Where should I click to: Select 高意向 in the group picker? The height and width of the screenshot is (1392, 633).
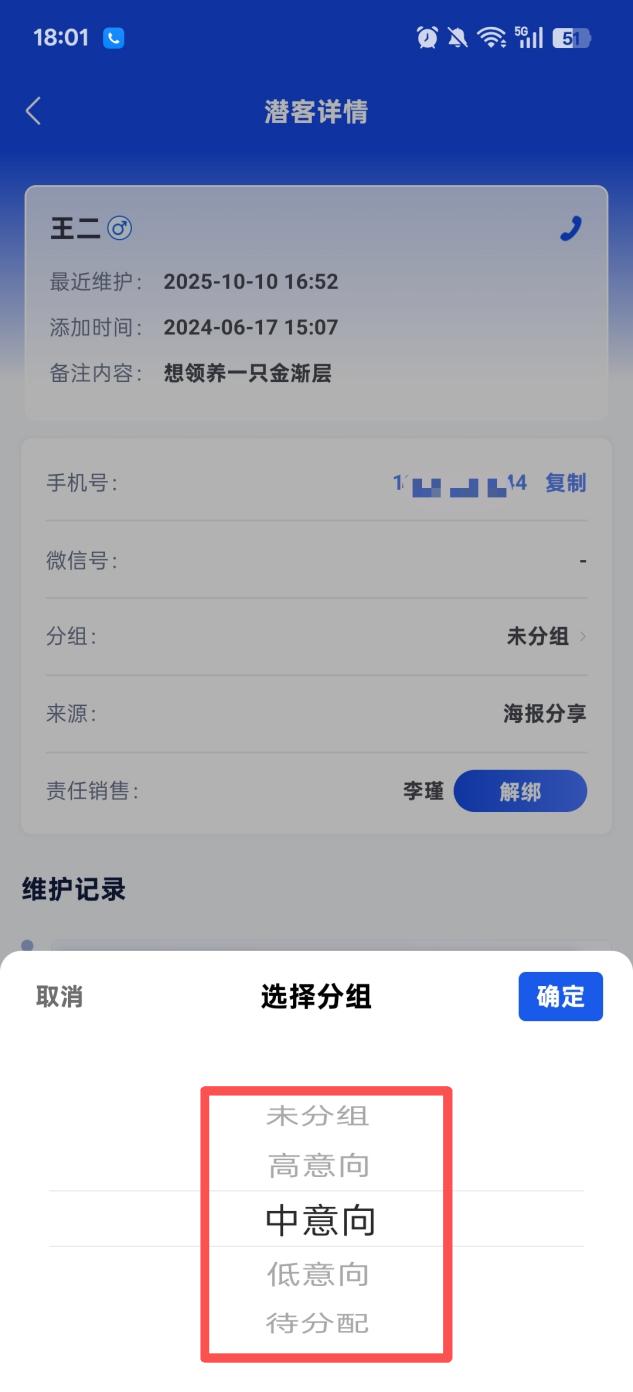318,1165
